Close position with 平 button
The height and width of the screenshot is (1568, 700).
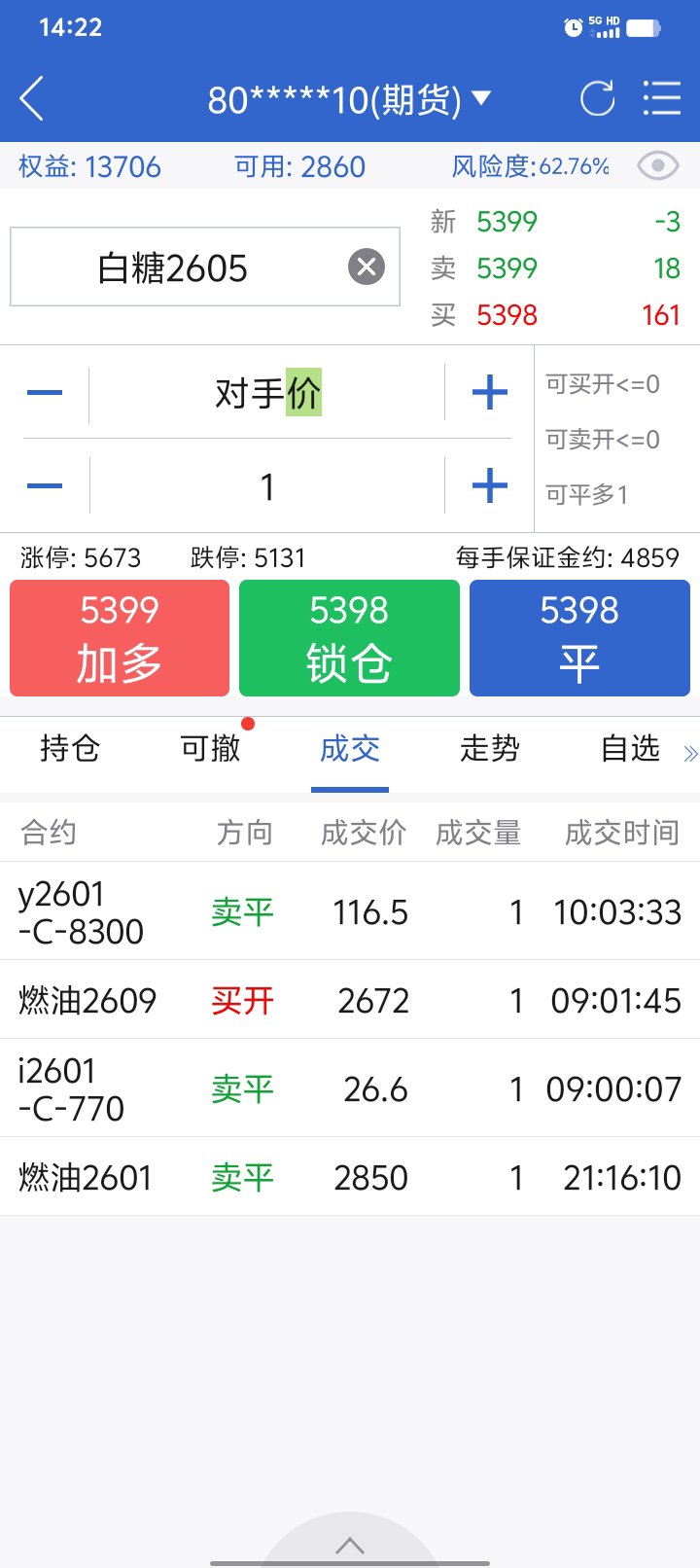(x=579, y=638)
